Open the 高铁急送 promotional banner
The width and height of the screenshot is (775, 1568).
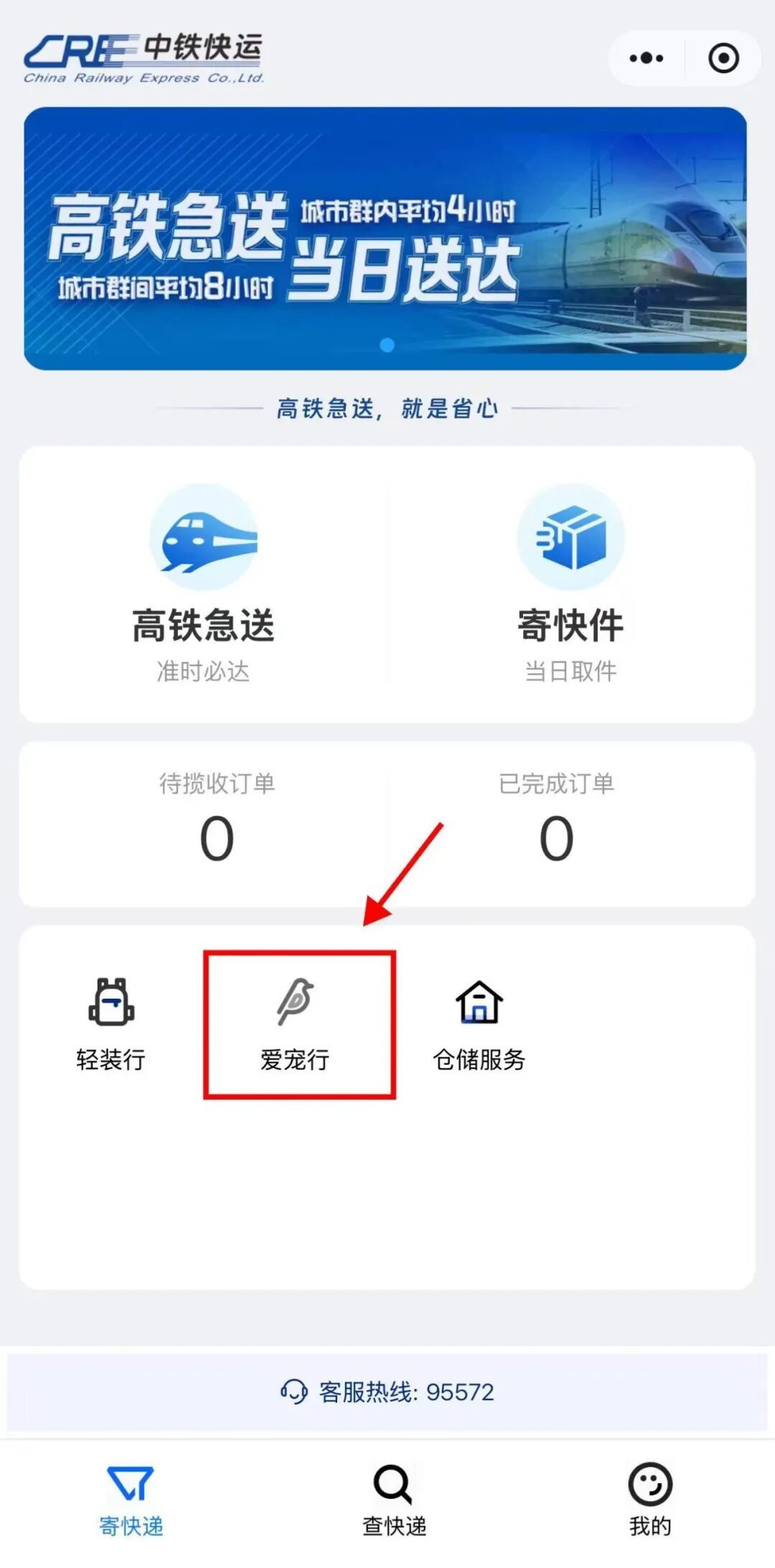[x=387, y=237]
